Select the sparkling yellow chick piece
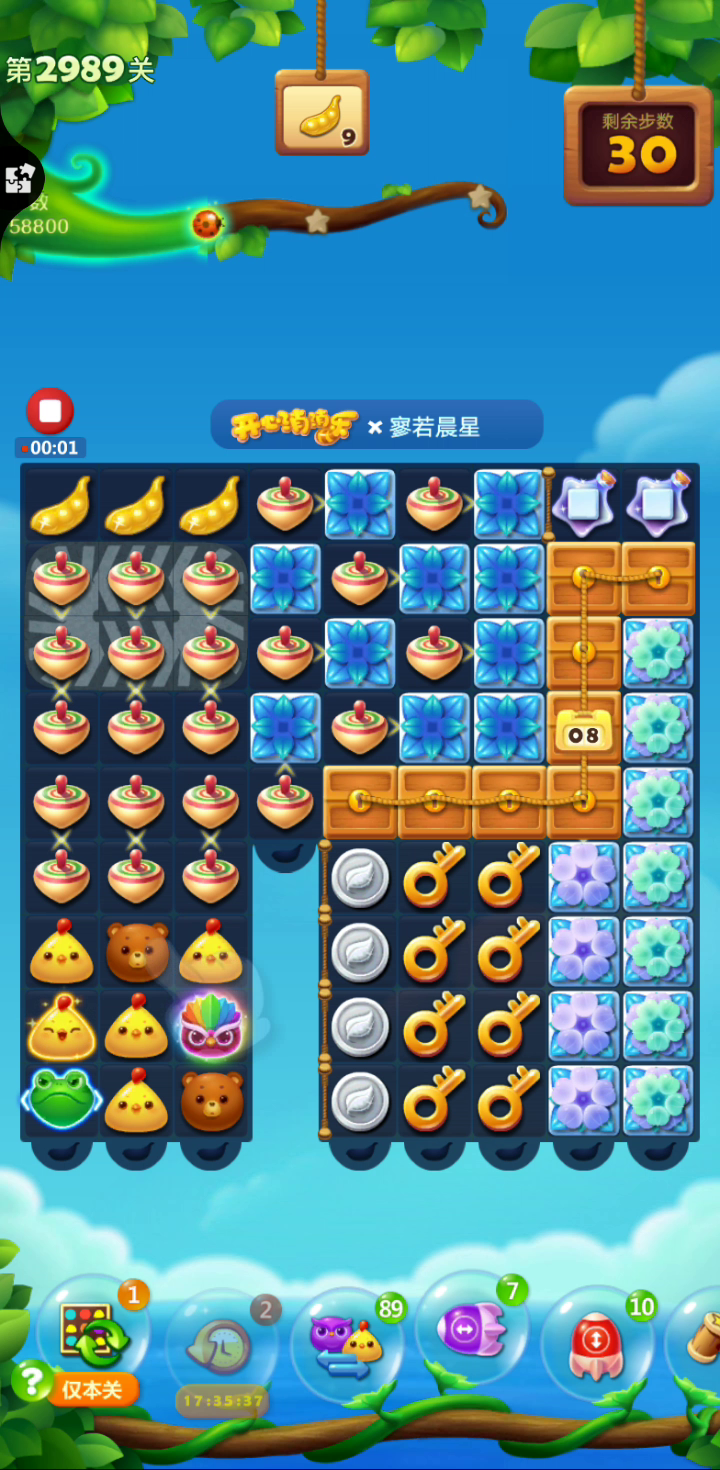This screenshot has height=1470, width=720. [x=62, y=1027]
